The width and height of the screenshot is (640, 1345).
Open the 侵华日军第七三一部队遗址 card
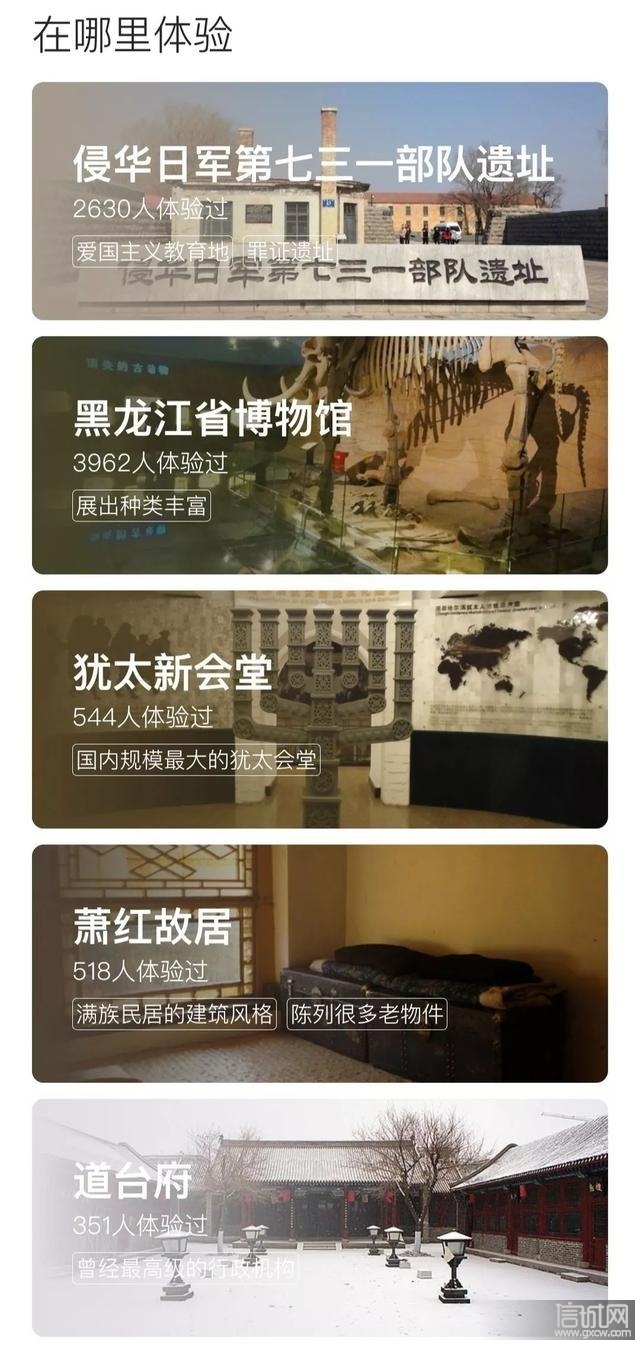pyautogui.click(x=319, y=200)
